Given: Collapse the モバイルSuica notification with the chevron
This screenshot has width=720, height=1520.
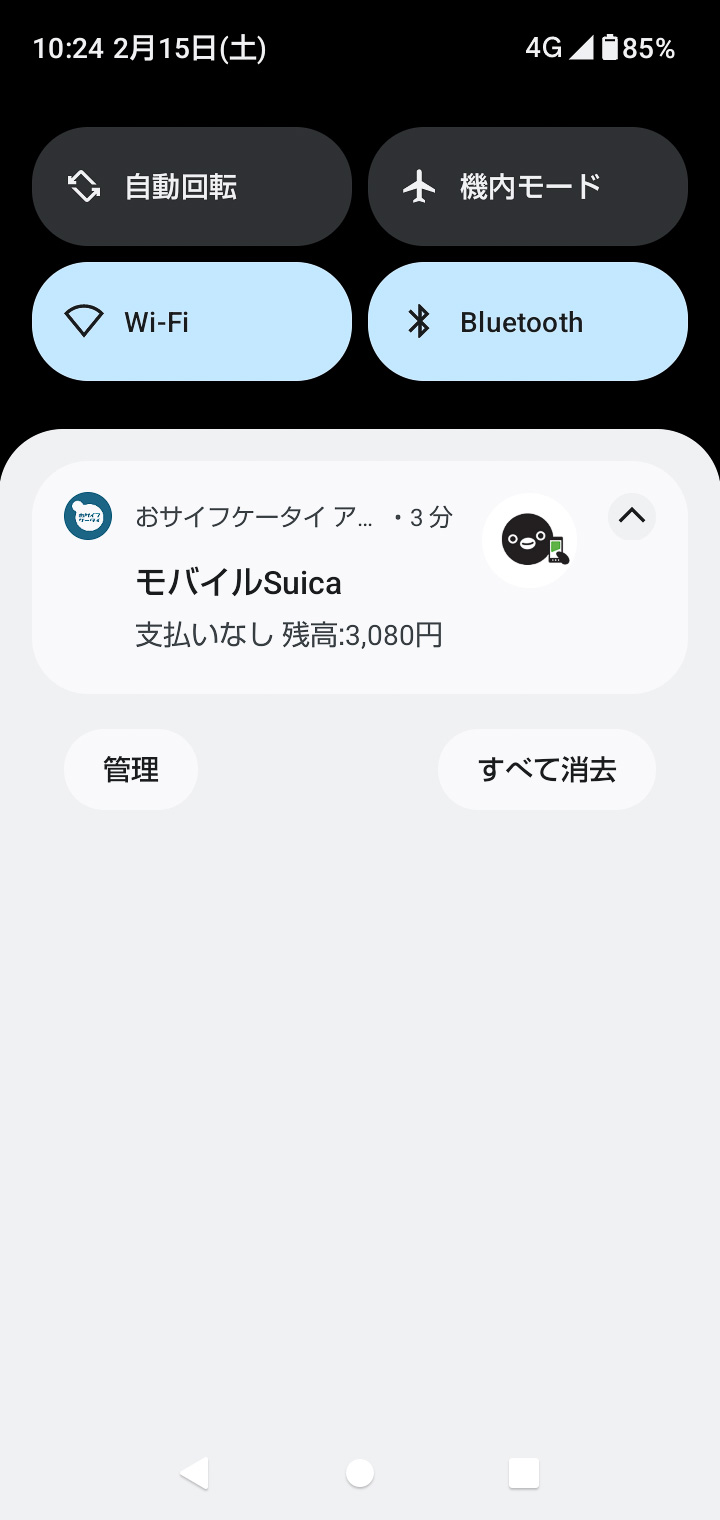Looking at the screenshot, I should (x=631, y=517).
